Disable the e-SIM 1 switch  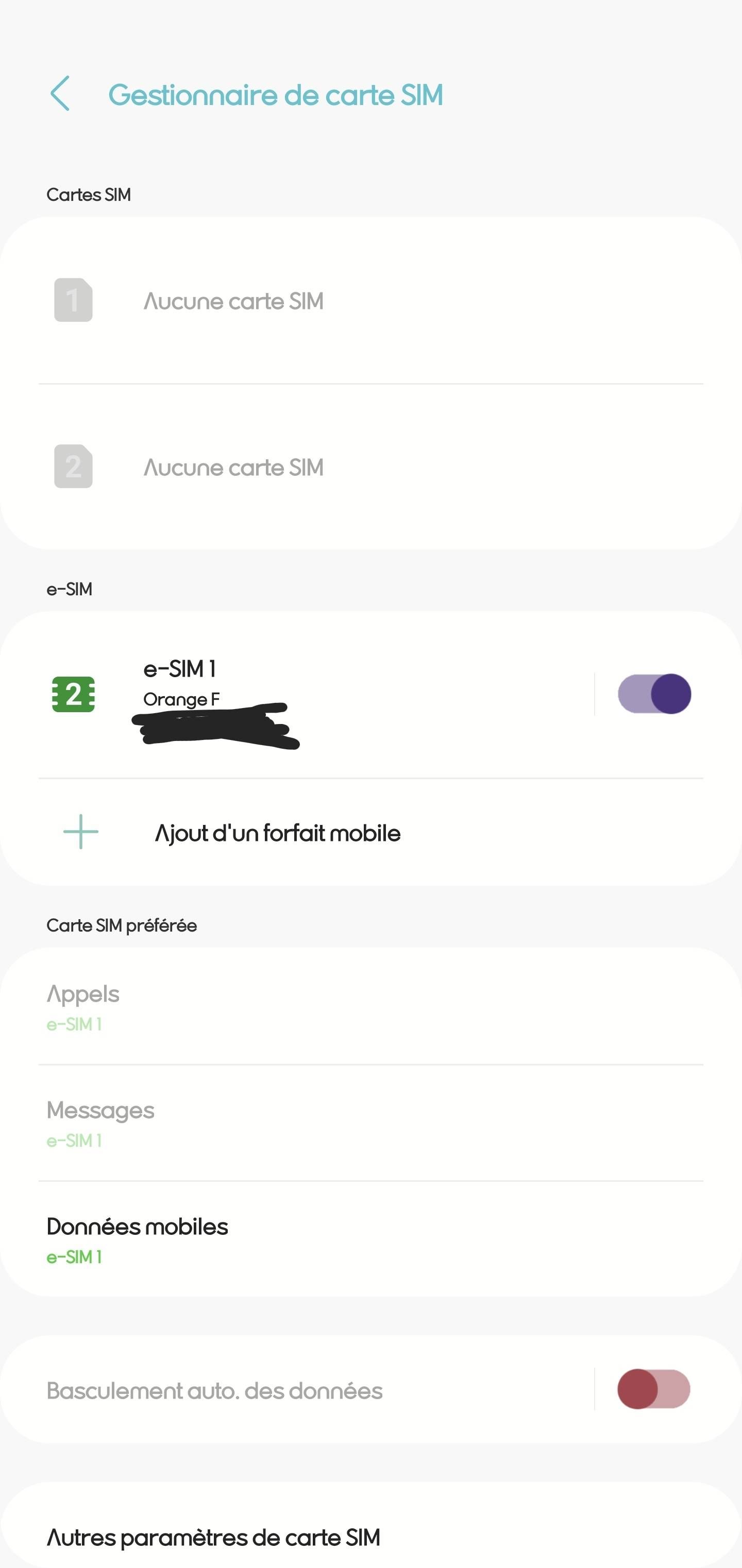click(654, 694)
